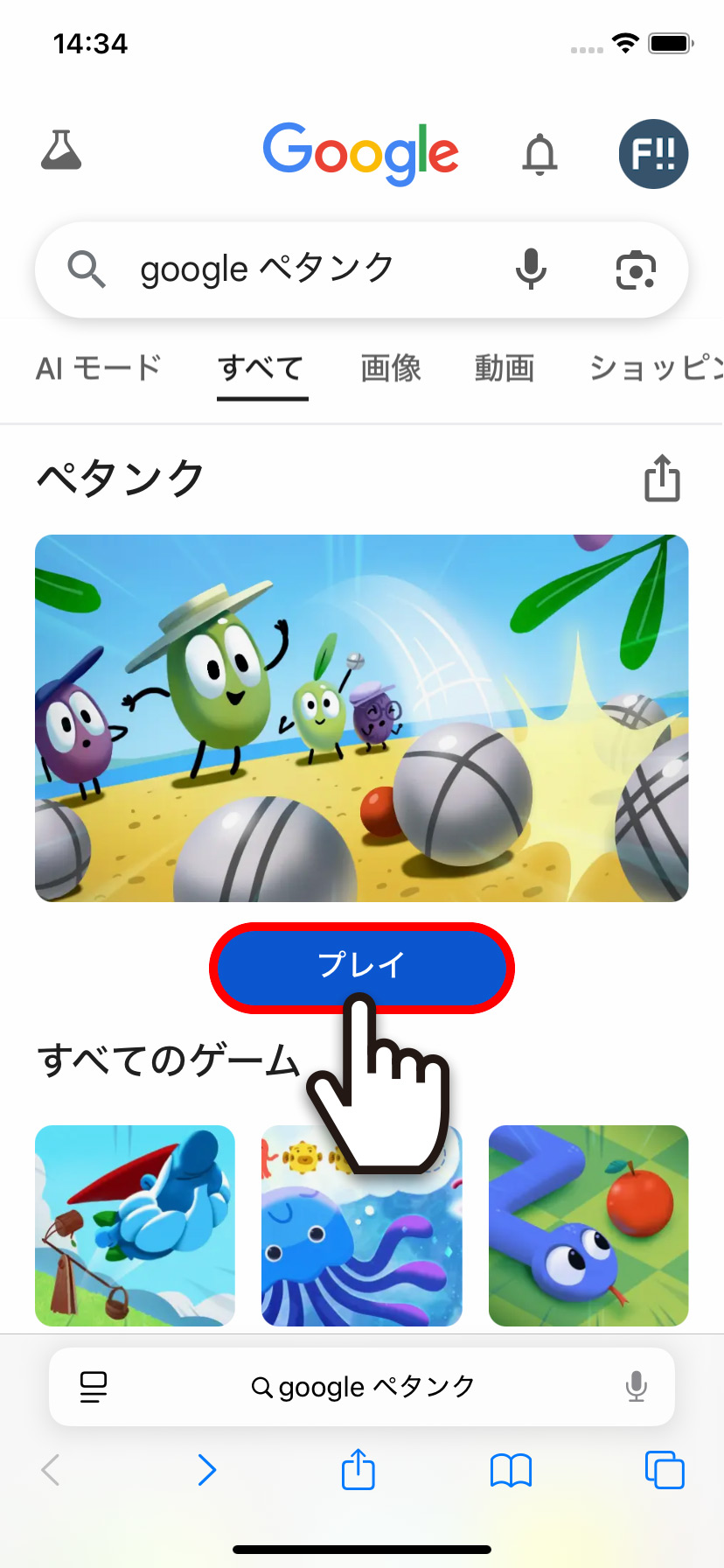
Task: Open Safari bookmarks
Action: [x=512, y=1470]
